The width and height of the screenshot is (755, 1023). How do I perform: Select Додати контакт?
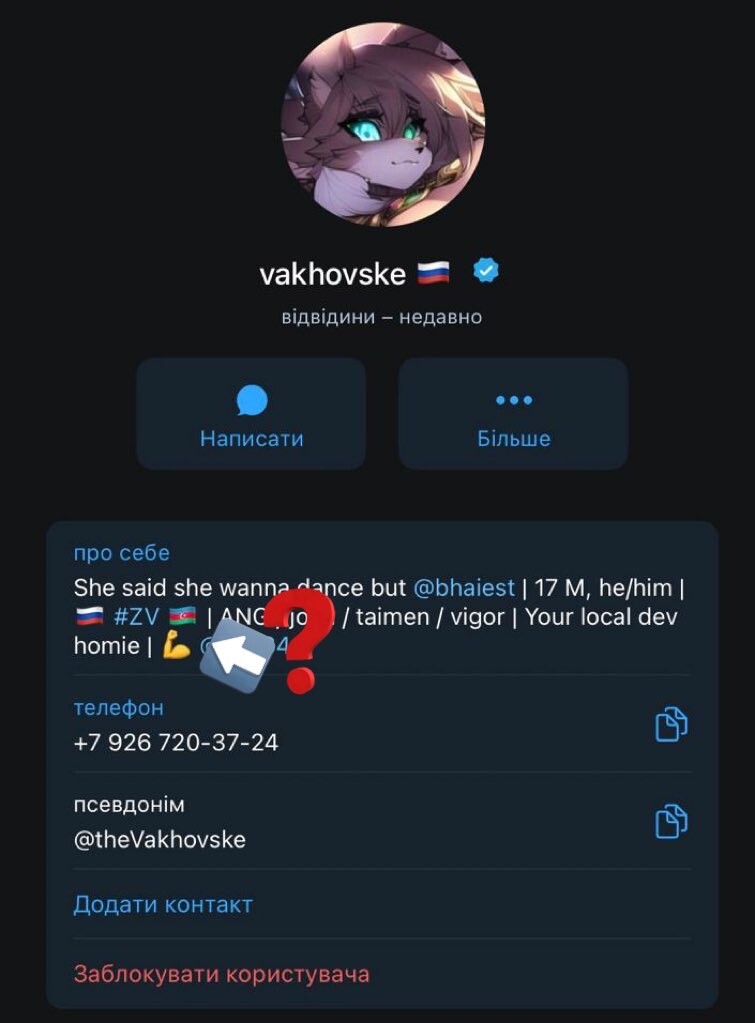click(163, 905)
